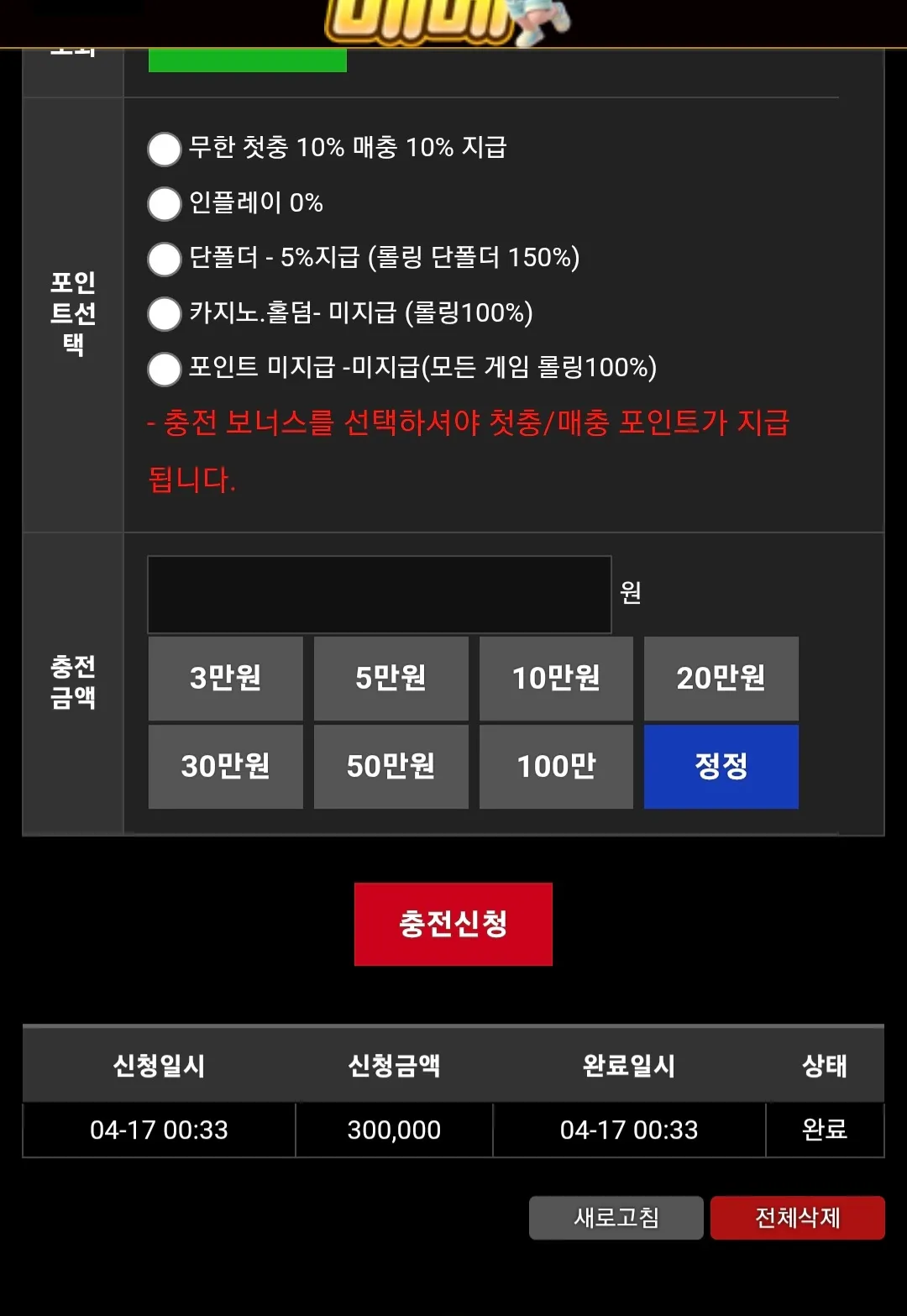Focus the 충전금액 amount input field
907x1316 pixels.
(380, 595)
